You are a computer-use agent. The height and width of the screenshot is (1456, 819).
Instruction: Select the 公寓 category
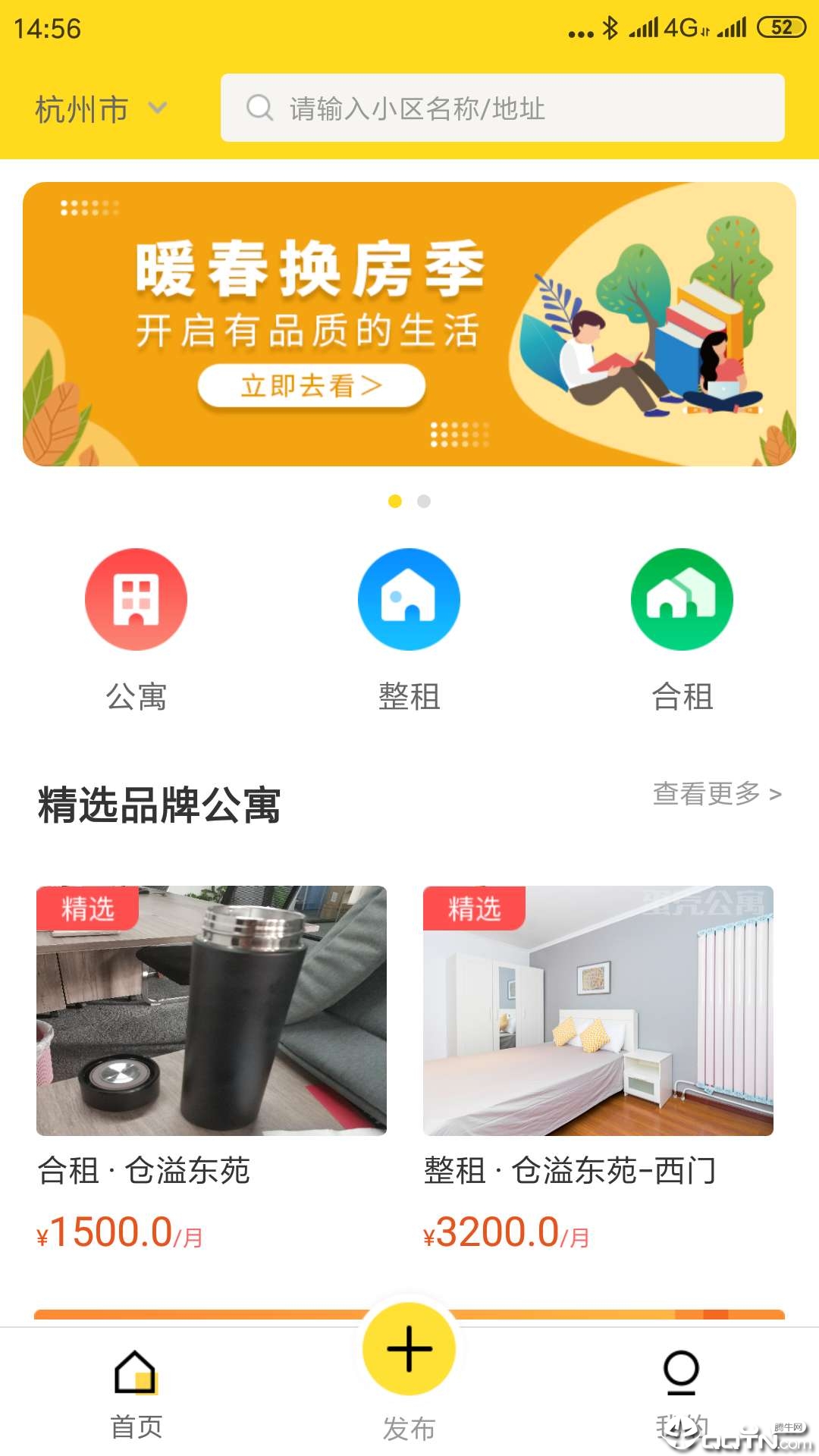tap(136, 628)
